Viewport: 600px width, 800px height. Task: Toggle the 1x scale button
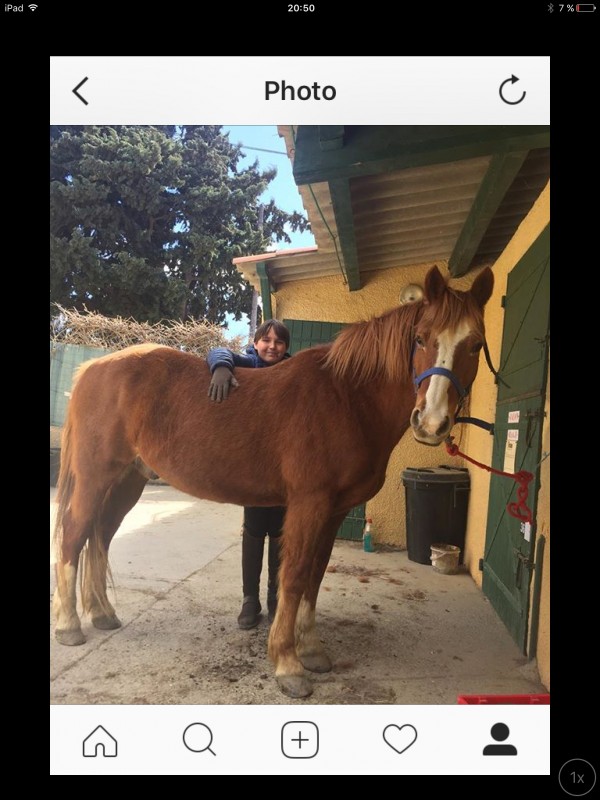(x=577, y=777)
